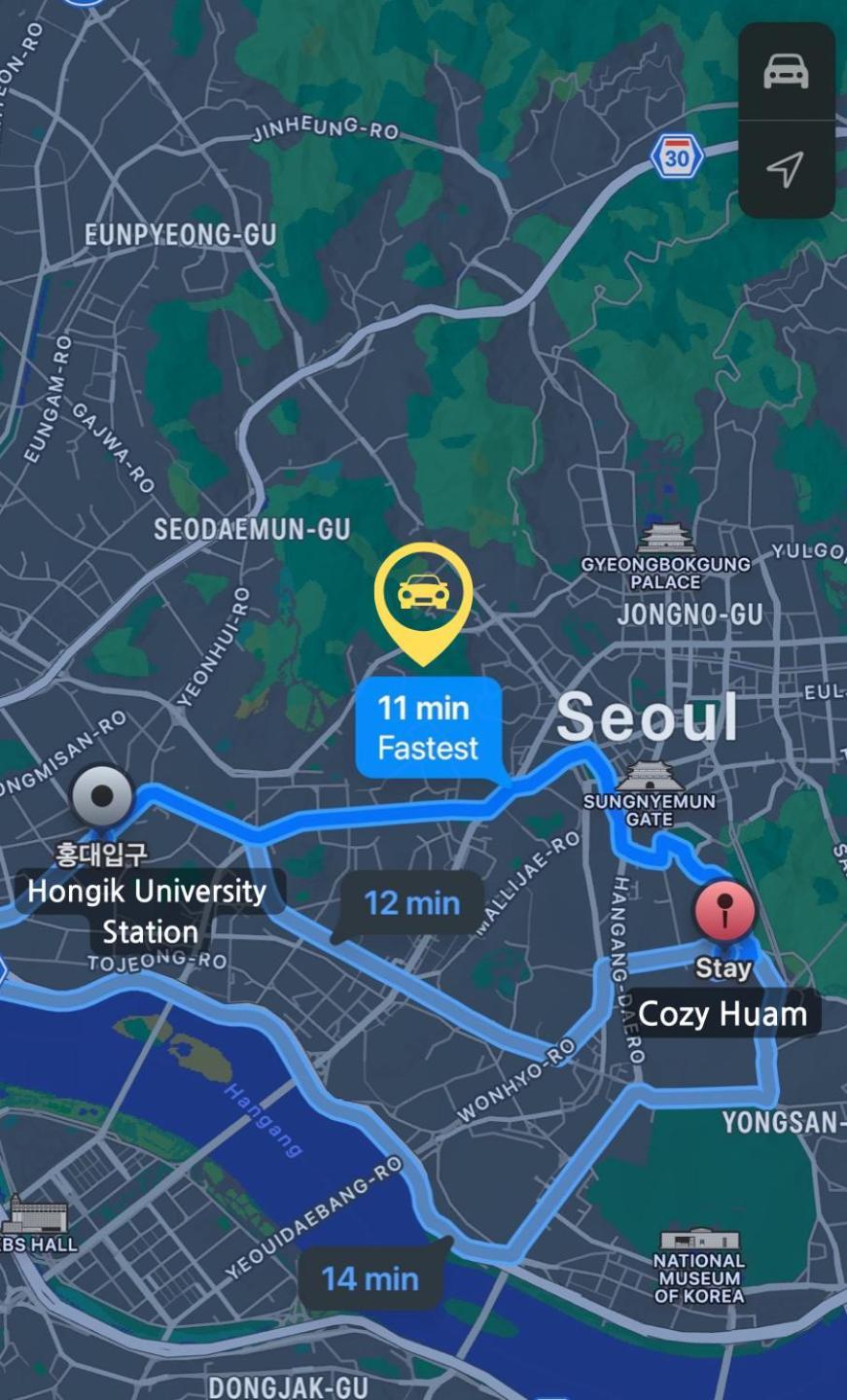847x1400 pixels.
Task: Select the Hongik University Station start marker
Action: coord(103,796)
